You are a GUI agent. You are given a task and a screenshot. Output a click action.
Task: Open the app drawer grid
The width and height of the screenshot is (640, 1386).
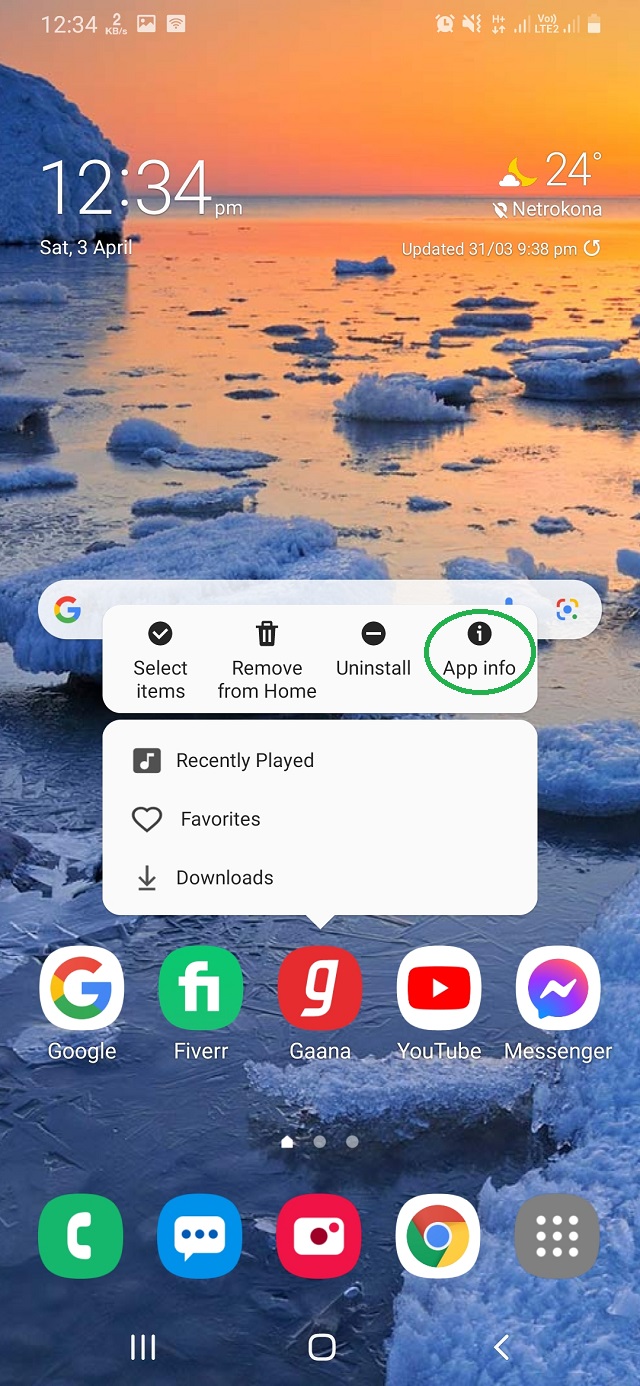coord(557,1236)
